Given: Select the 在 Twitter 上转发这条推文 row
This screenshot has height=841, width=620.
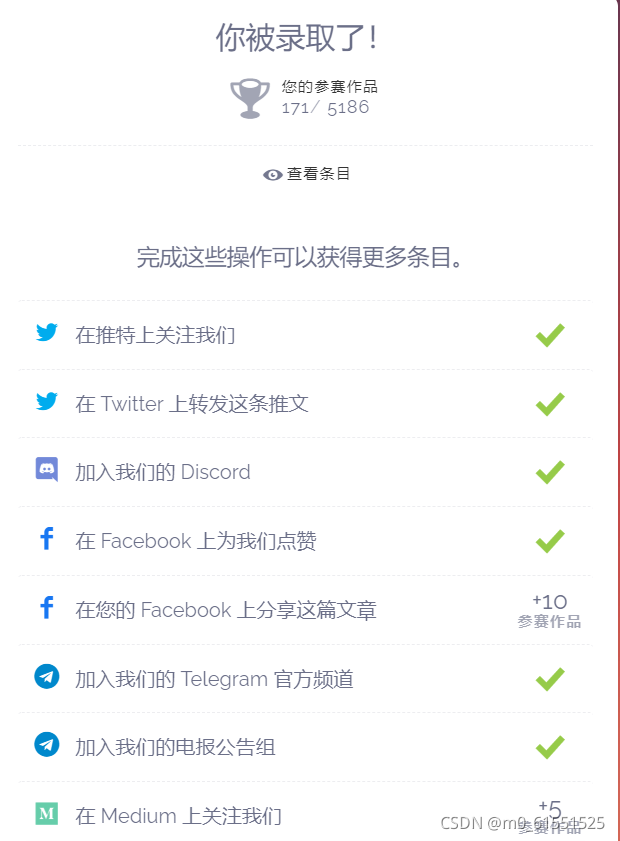Looking at the screenshot, I should click(192, 404).
